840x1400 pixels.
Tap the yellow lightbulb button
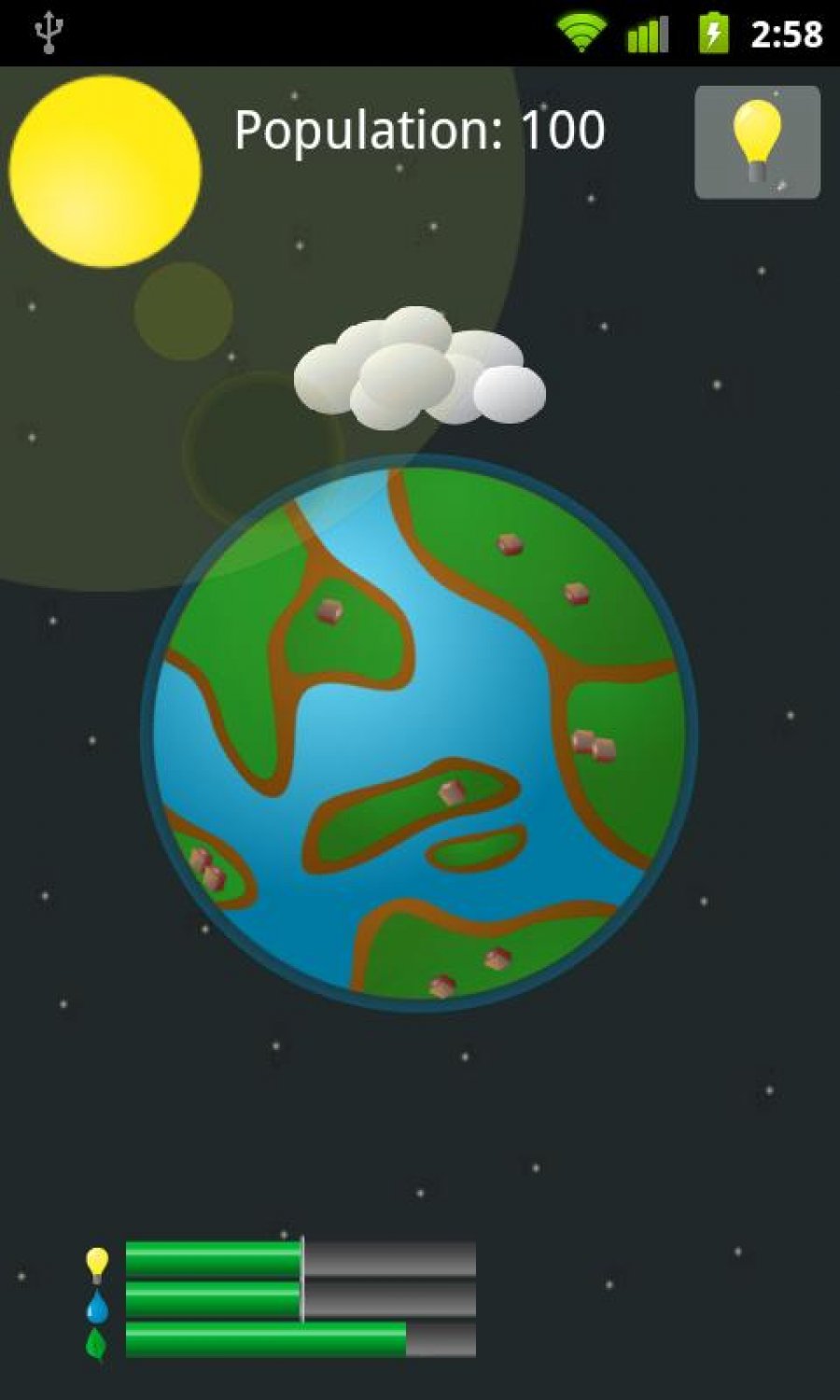(x=757, y=142)
